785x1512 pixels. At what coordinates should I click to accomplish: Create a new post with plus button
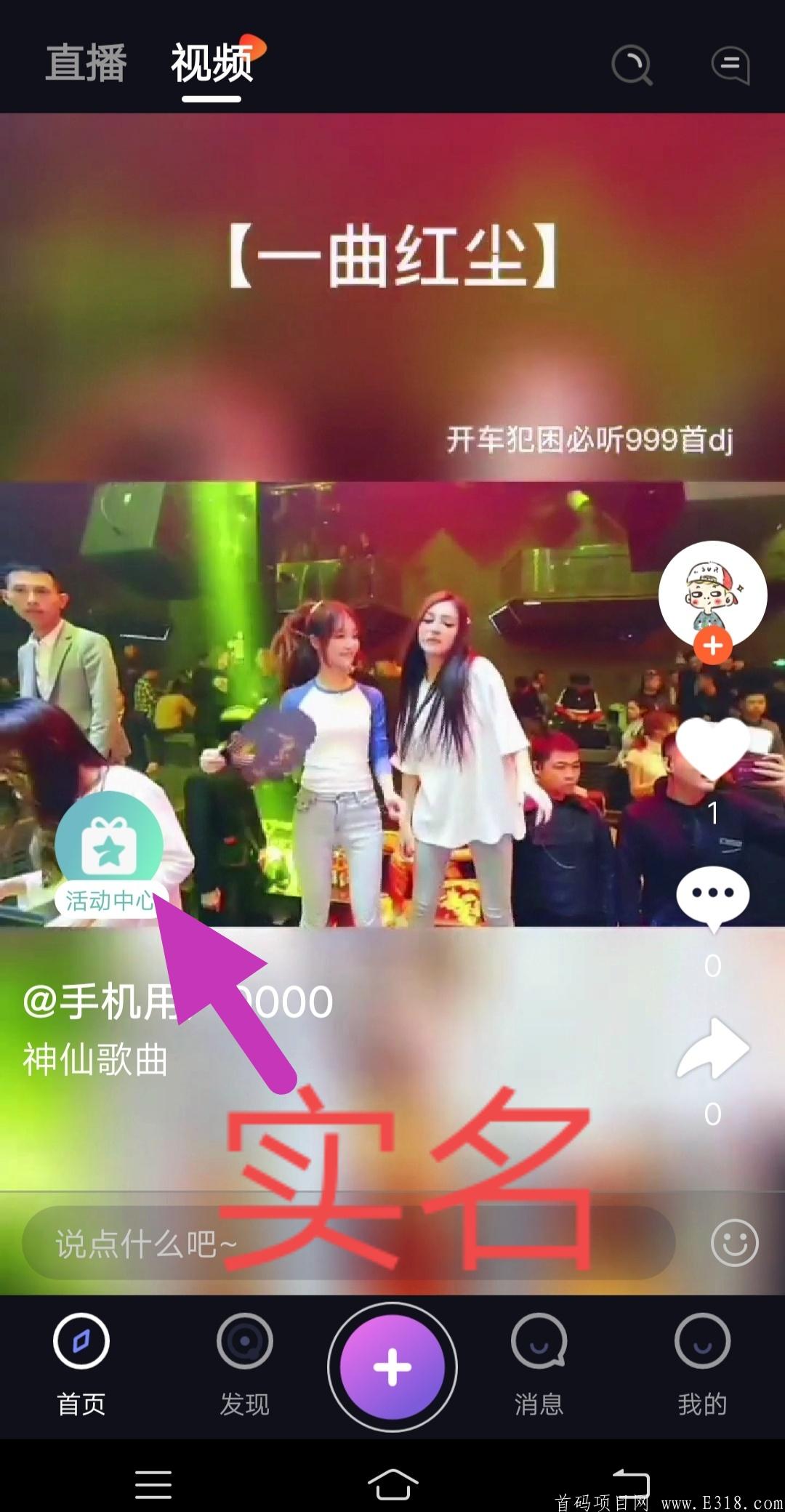pos(392,1367)
